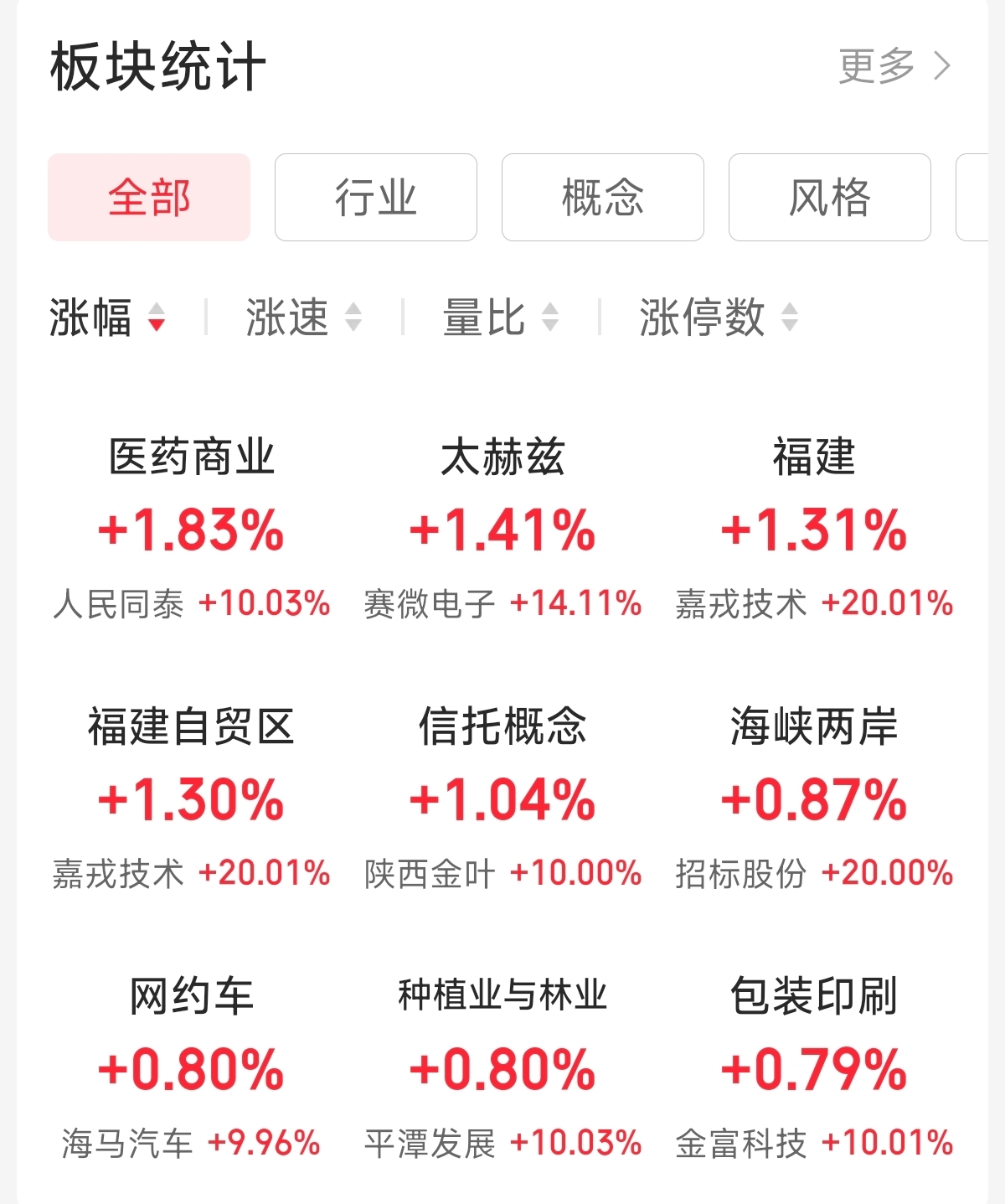Open the 海峡两岸 sector card
This screenshot has width=1005, height=1204.
pyautogui.click(x=814, y=798)
